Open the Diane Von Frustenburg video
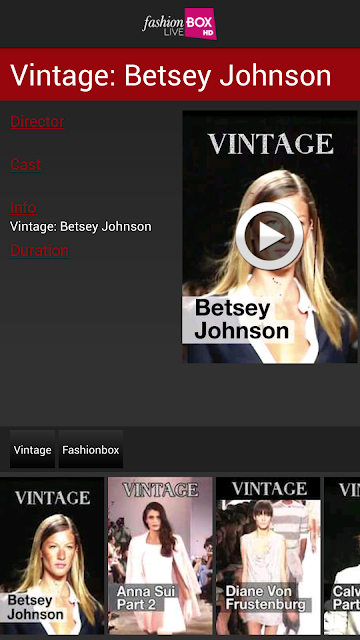The width and height of the screenshot is (360, 640). [x=268, y=556]
